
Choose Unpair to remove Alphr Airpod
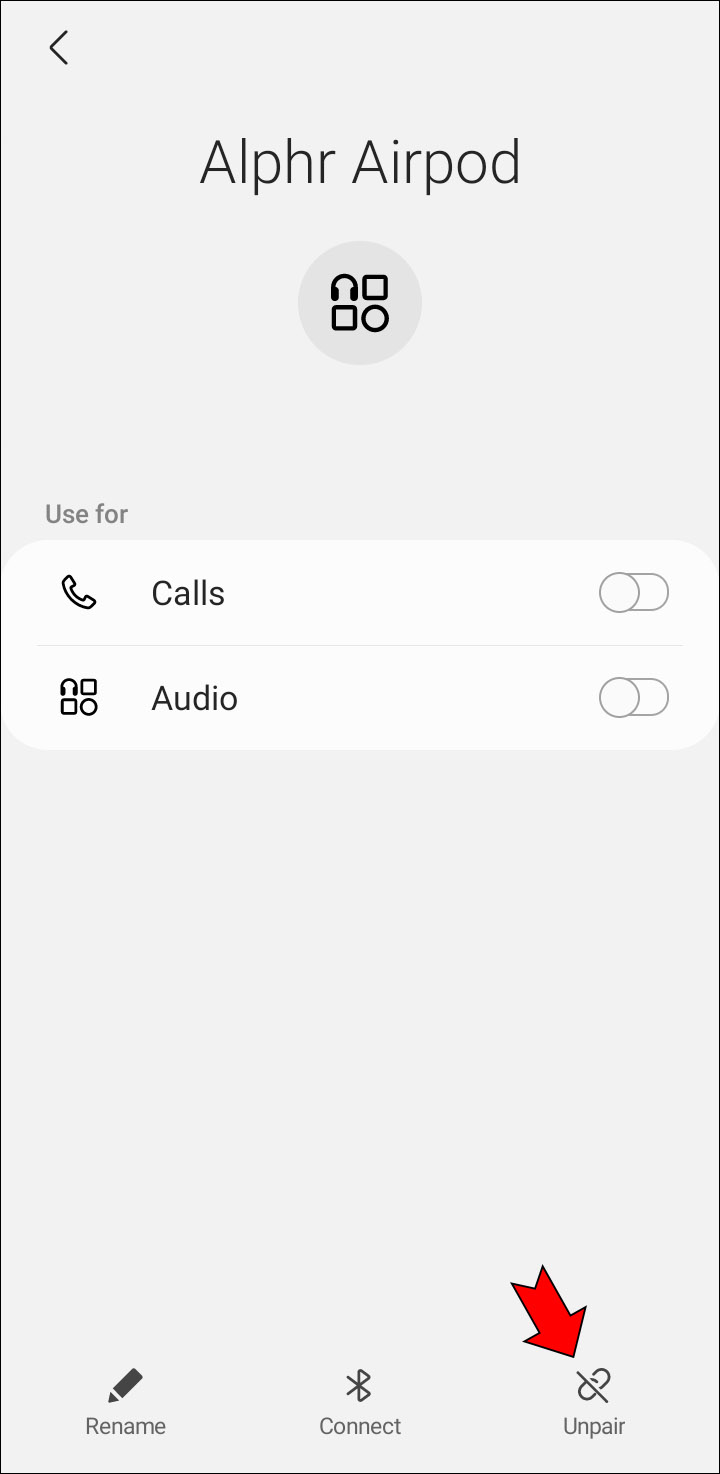(593, 1400)
